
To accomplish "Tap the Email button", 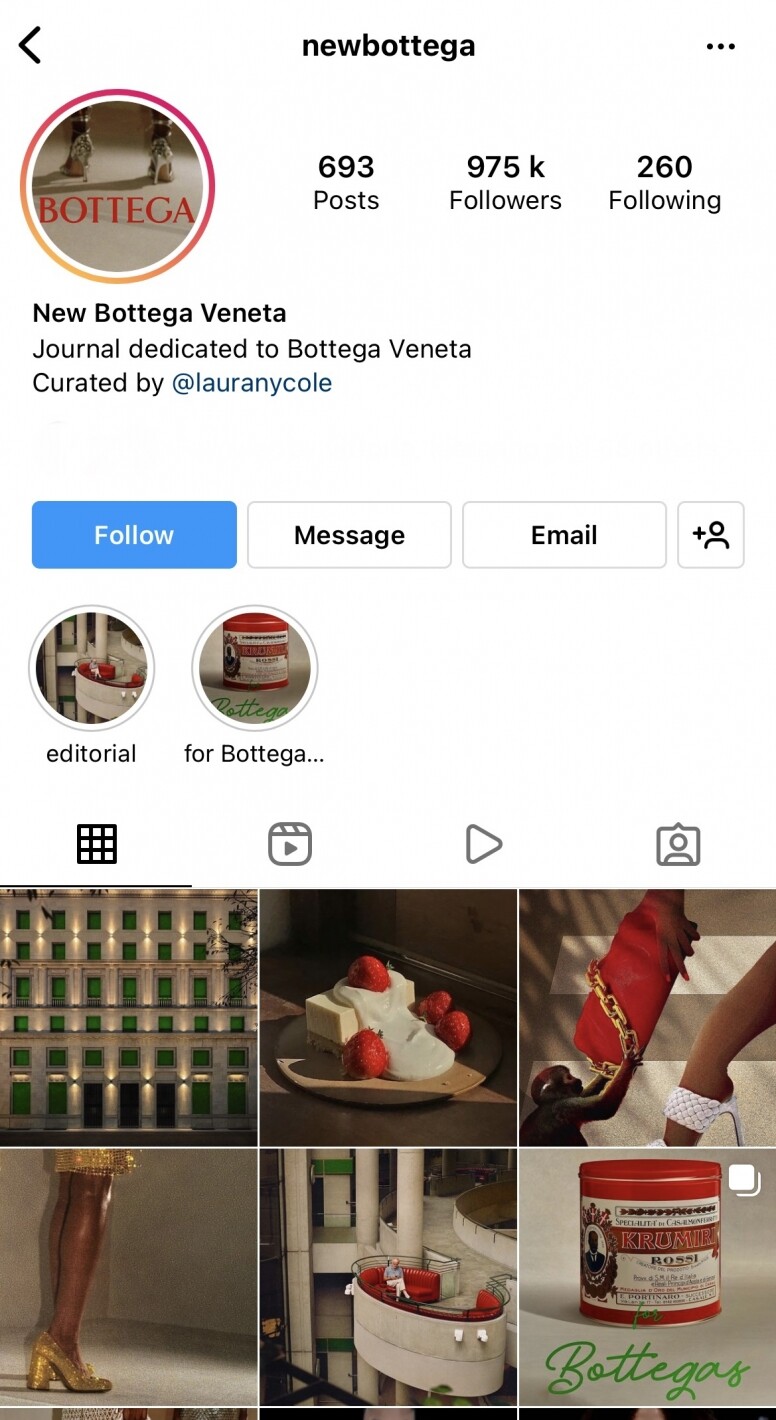I will click(564, 535).
